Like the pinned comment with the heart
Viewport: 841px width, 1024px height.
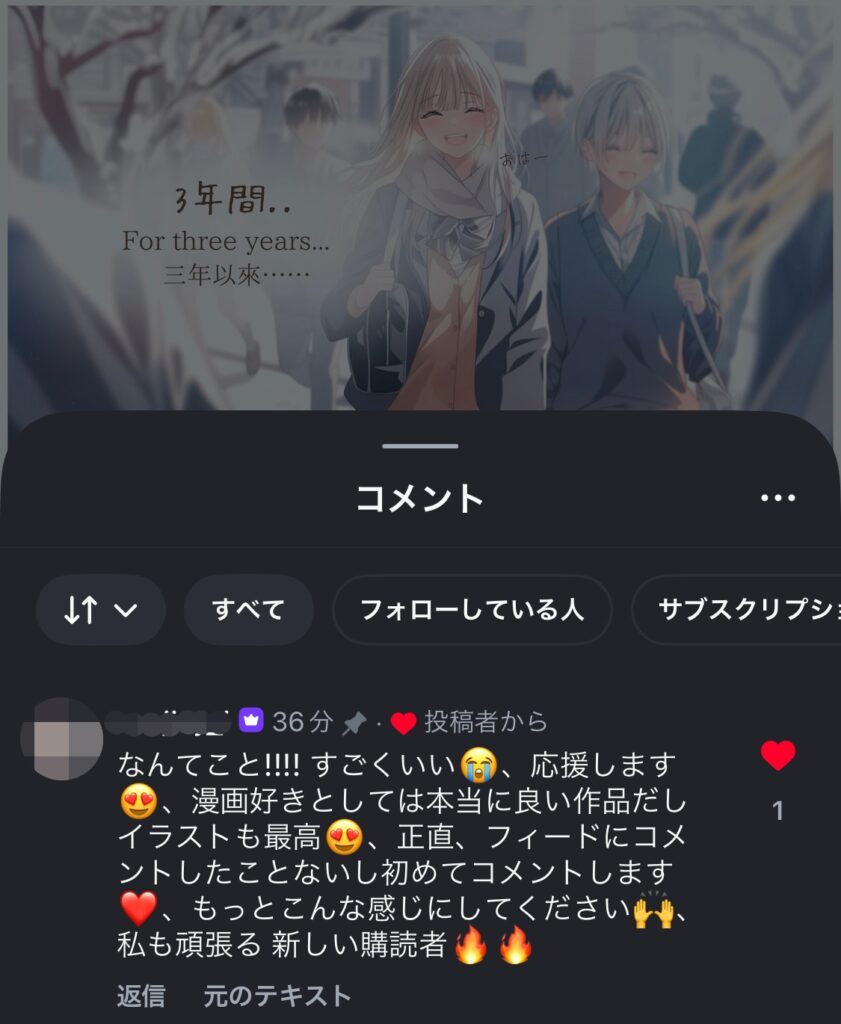tap(778, 756)
